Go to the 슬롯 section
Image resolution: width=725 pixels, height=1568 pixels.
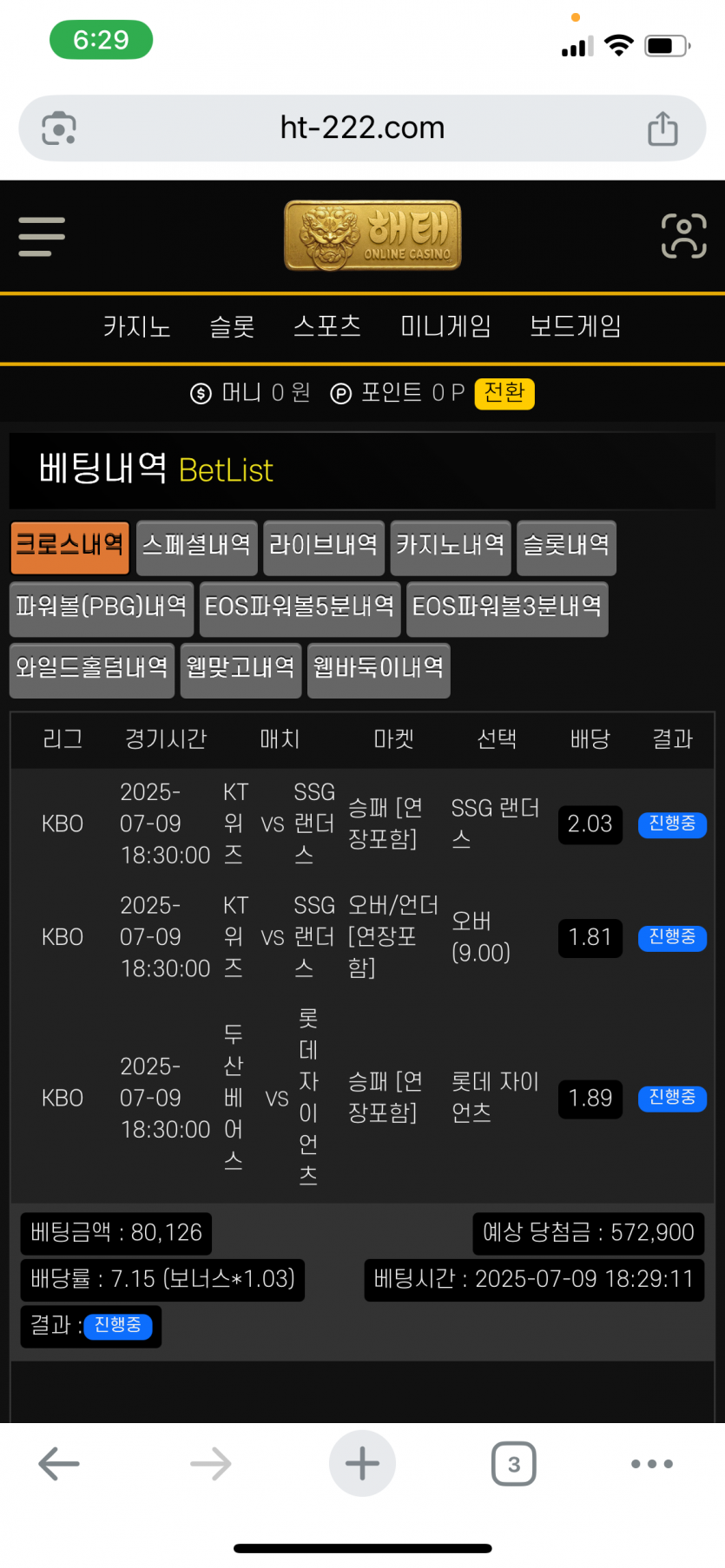point(232,326)
